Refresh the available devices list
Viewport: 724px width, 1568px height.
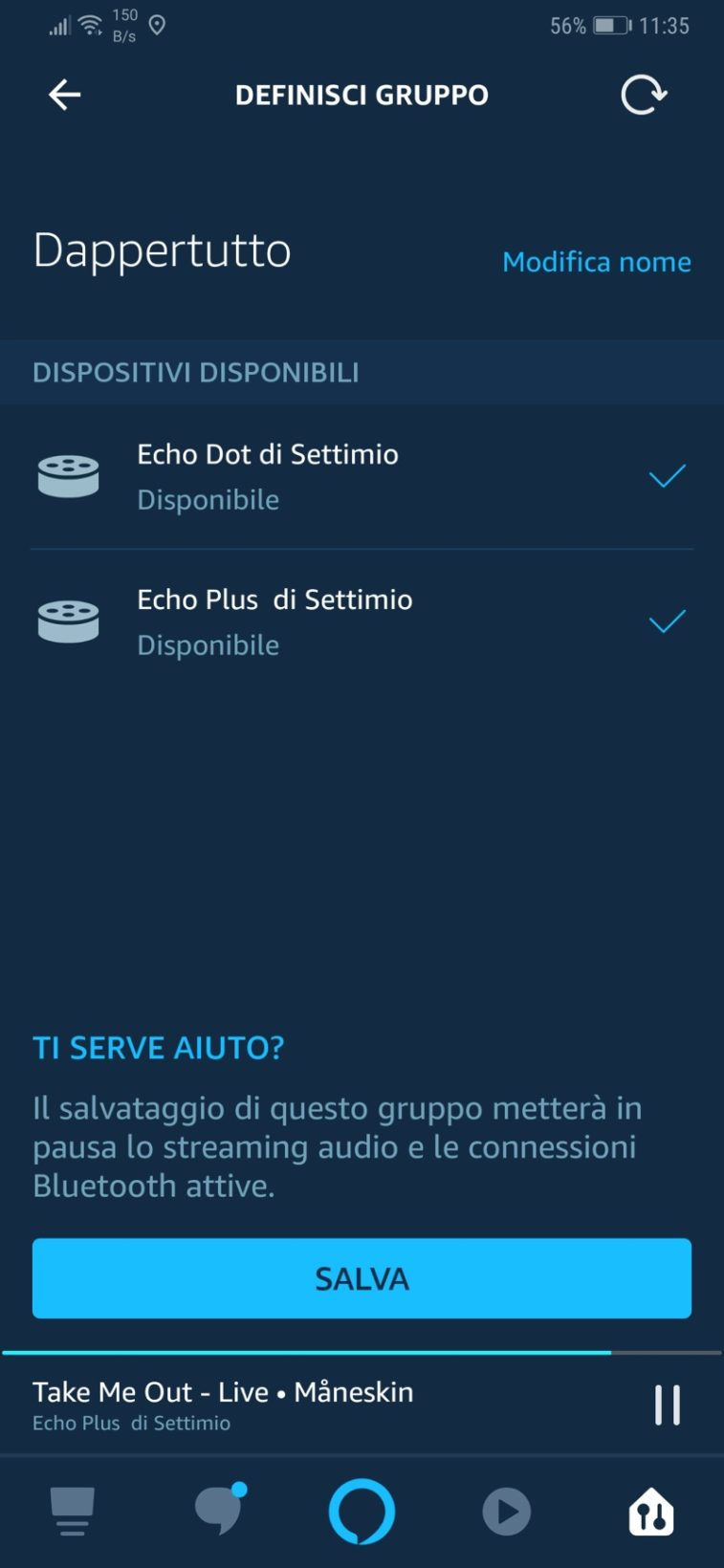click(x=644, y=95)
